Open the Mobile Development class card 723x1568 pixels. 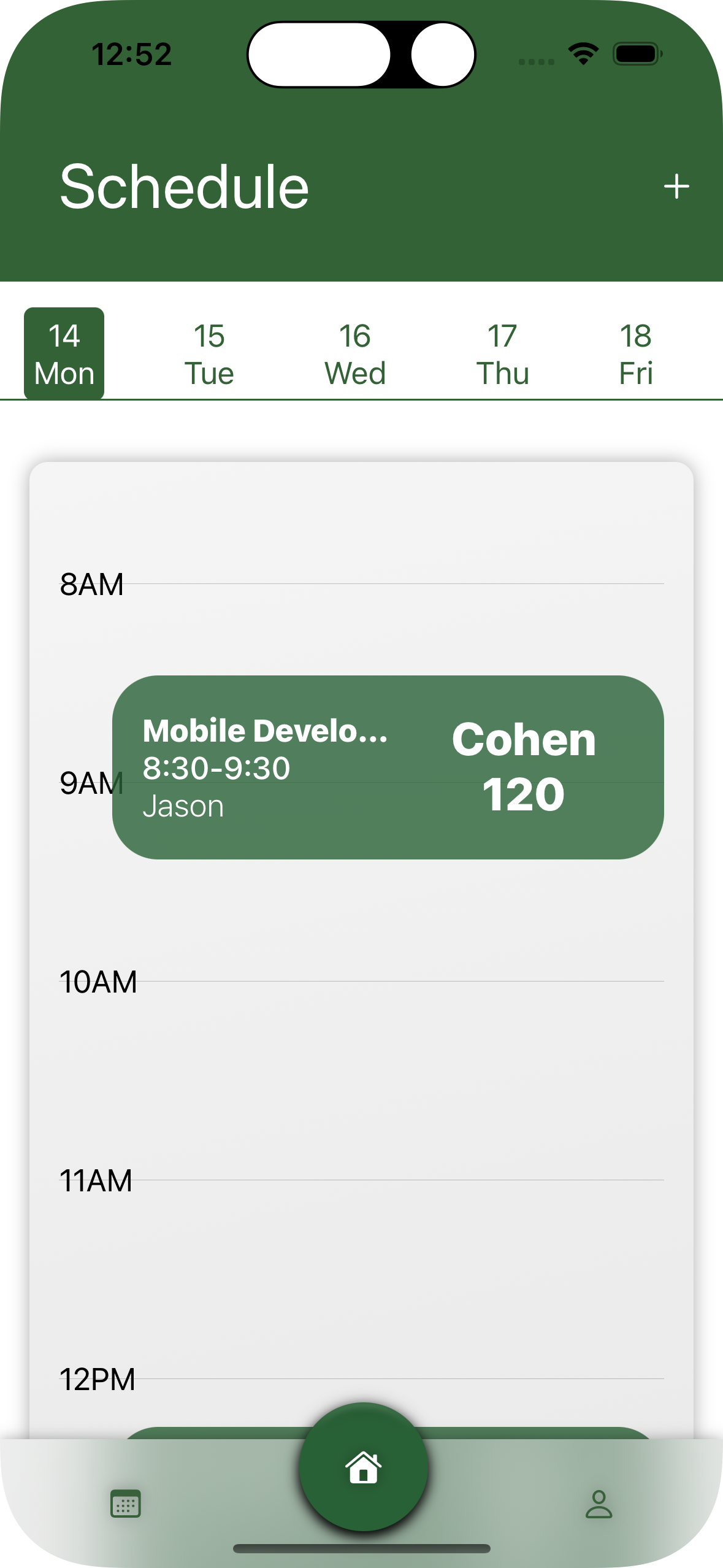click(x=388, y=767)
